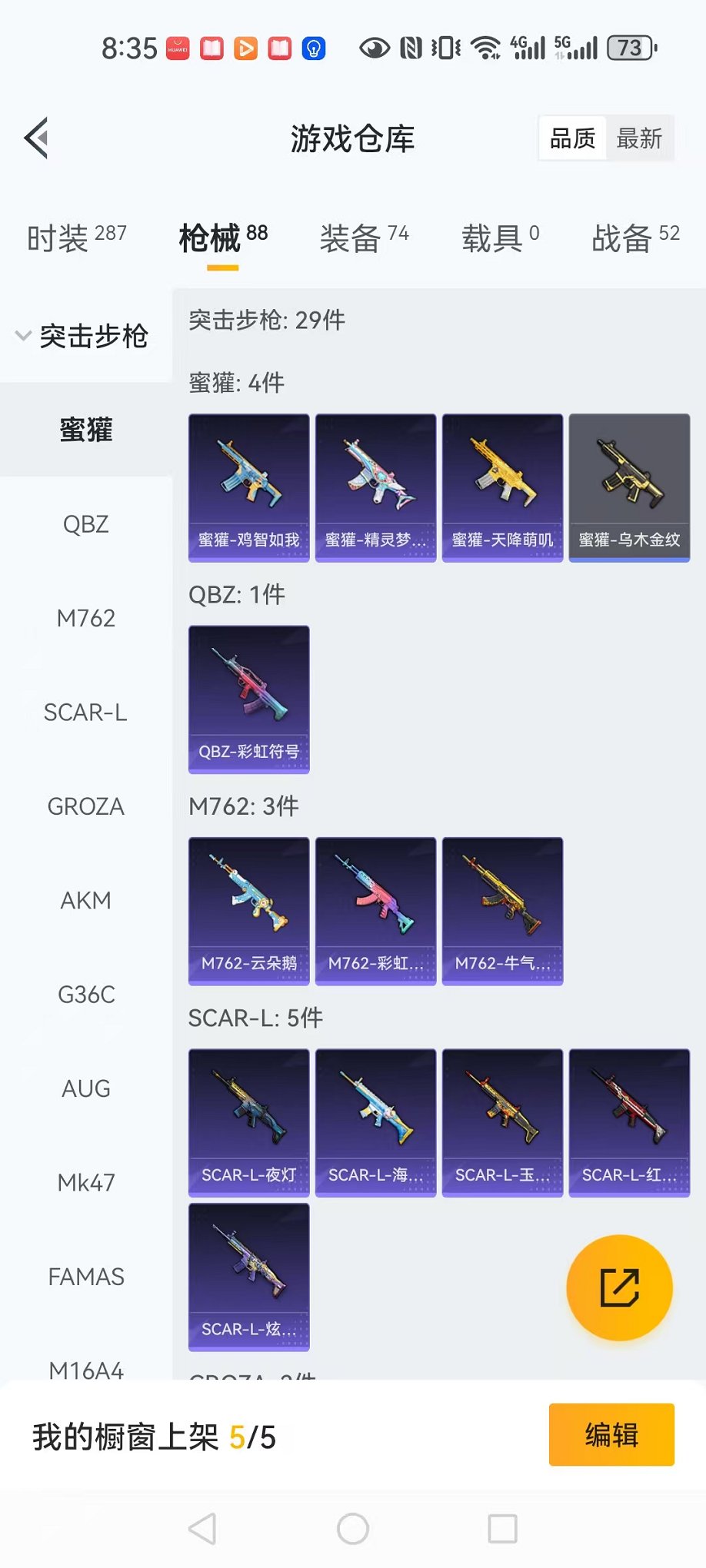Switch to the 载具 tab
Screen dimensions: 706x1568
pyautogui.click(x=500, y=238)
